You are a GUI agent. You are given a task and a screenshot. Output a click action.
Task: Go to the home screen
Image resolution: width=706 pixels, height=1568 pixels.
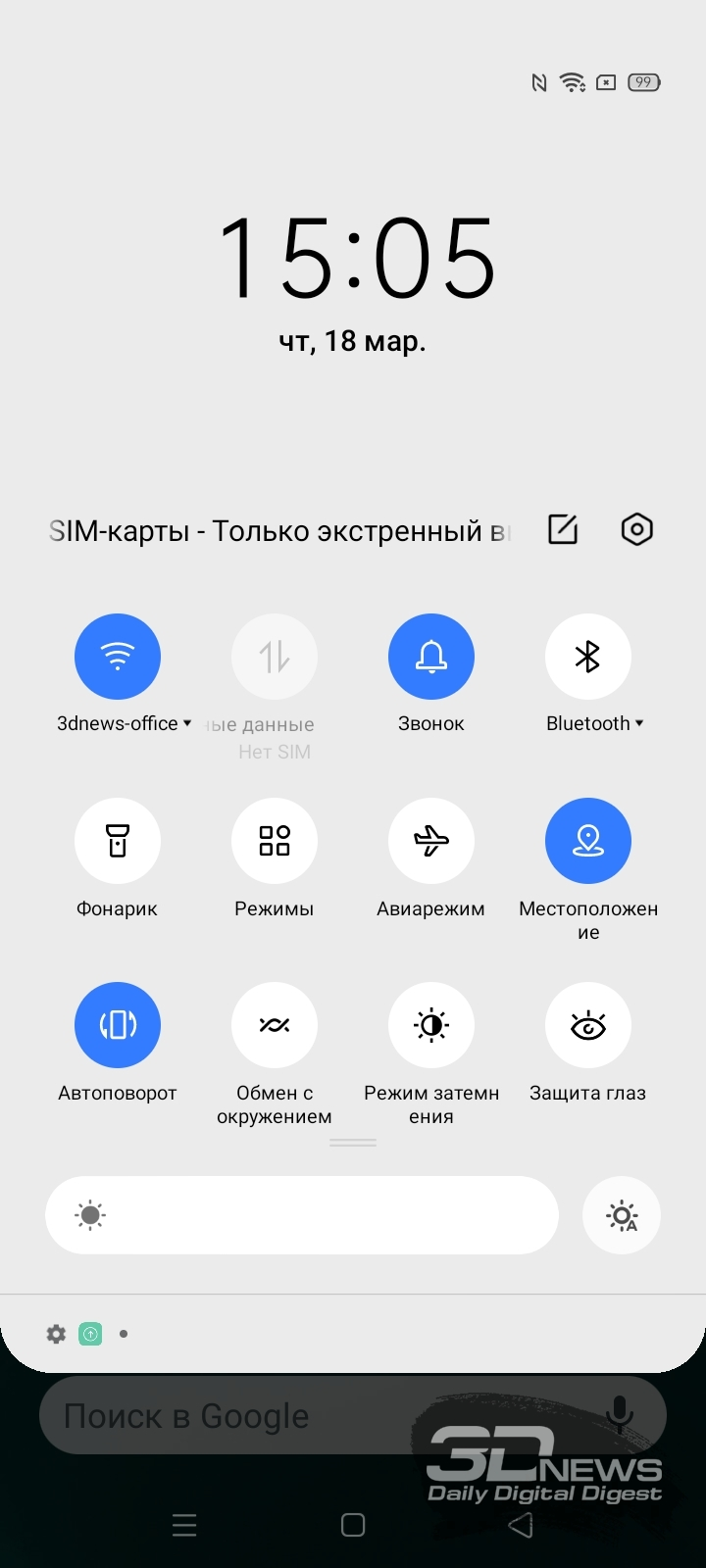pyautogui.click(x=353, y=1525)
